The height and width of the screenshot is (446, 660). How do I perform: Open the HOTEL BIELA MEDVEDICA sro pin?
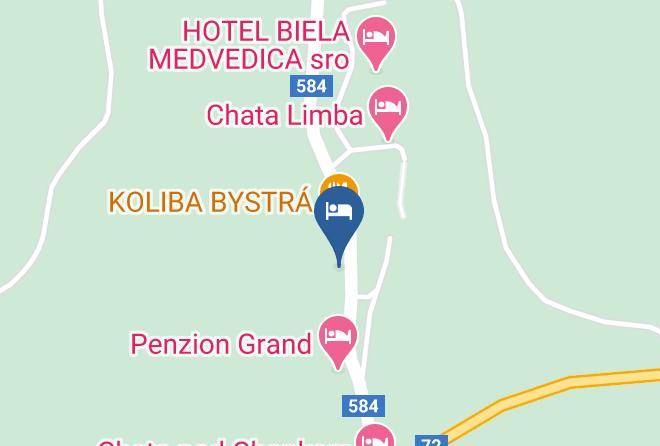pos(376,40)
